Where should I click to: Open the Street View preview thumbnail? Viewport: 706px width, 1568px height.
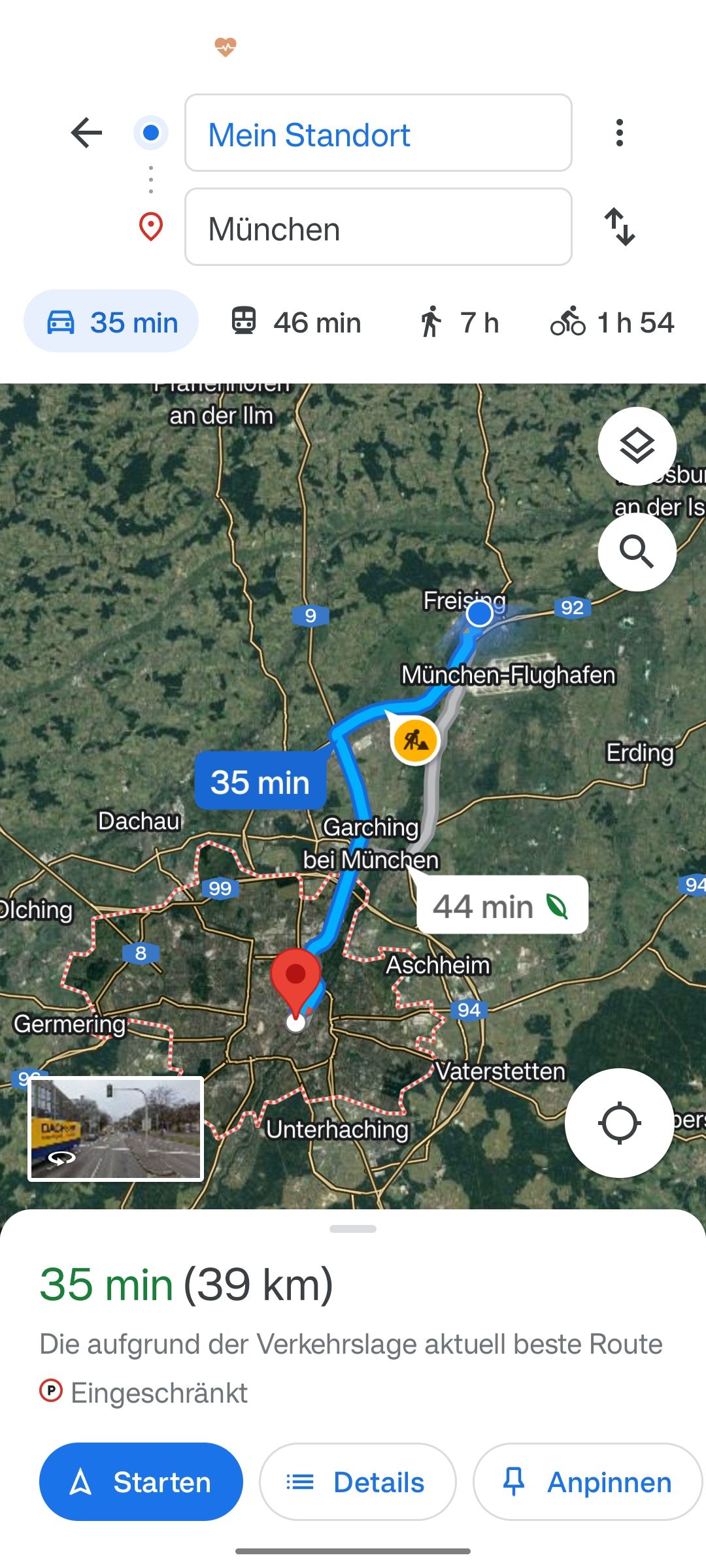point(116,1128)
